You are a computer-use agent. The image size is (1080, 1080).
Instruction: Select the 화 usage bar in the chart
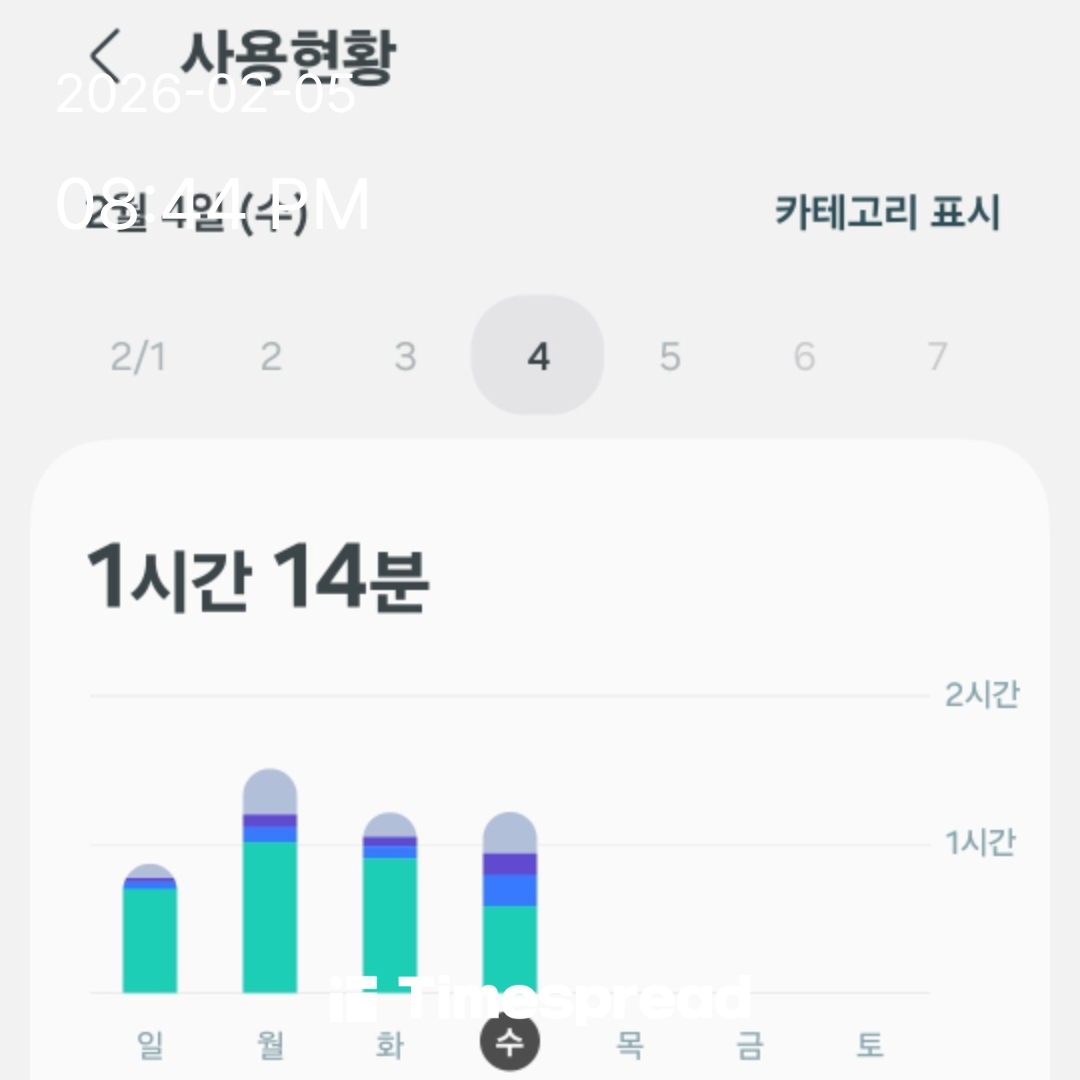point(390,904)
